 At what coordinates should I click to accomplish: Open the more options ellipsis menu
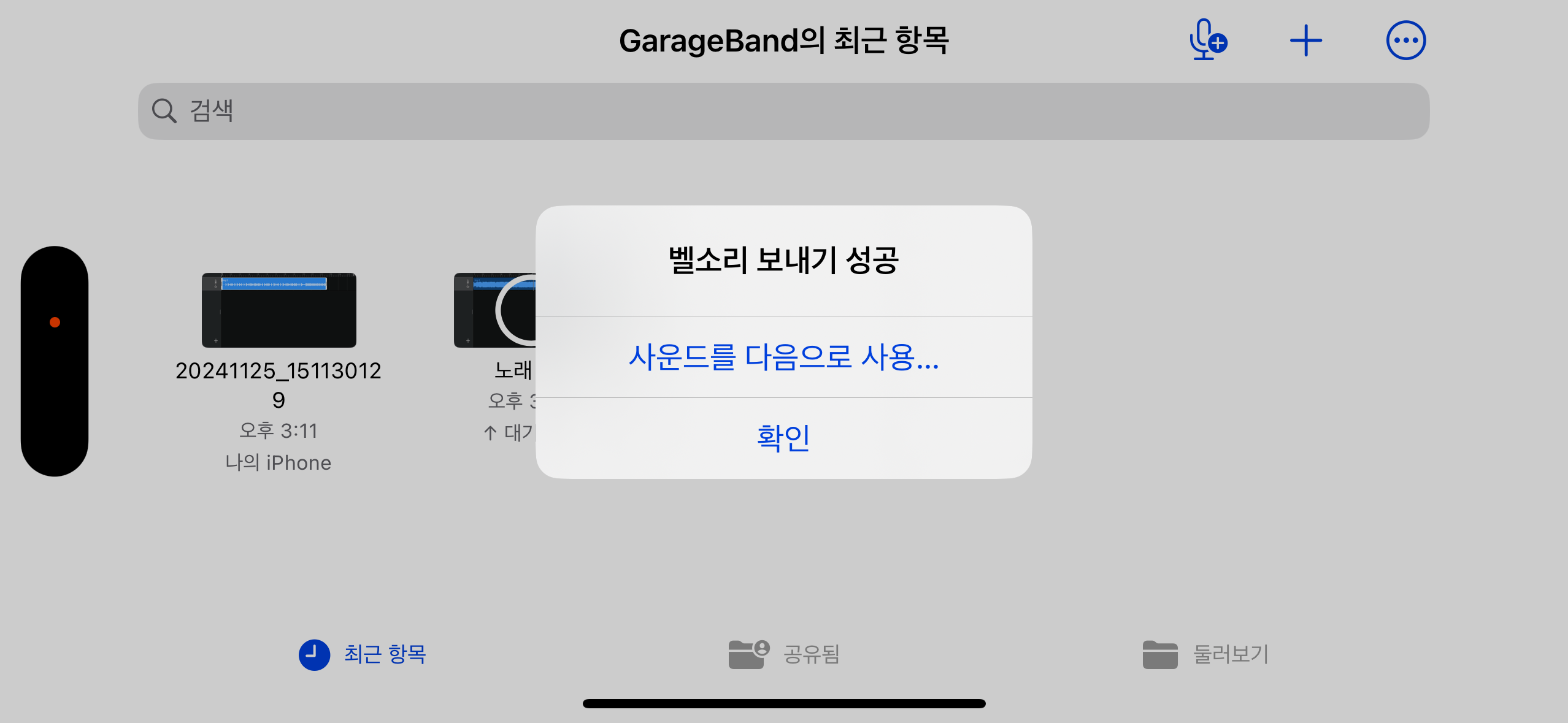click(x=1405, y=40)
